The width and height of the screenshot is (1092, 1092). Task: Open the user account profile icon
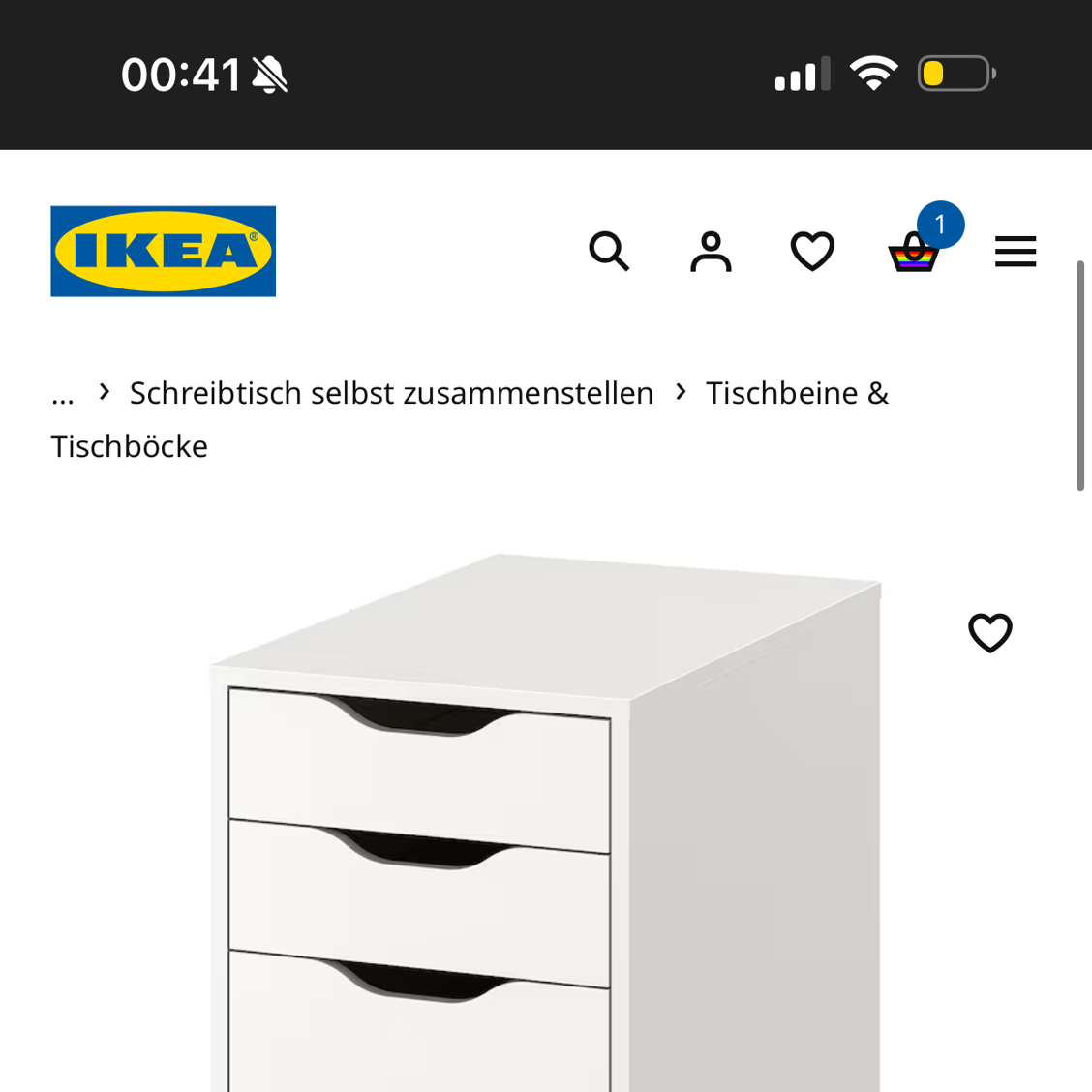(711, 252)
